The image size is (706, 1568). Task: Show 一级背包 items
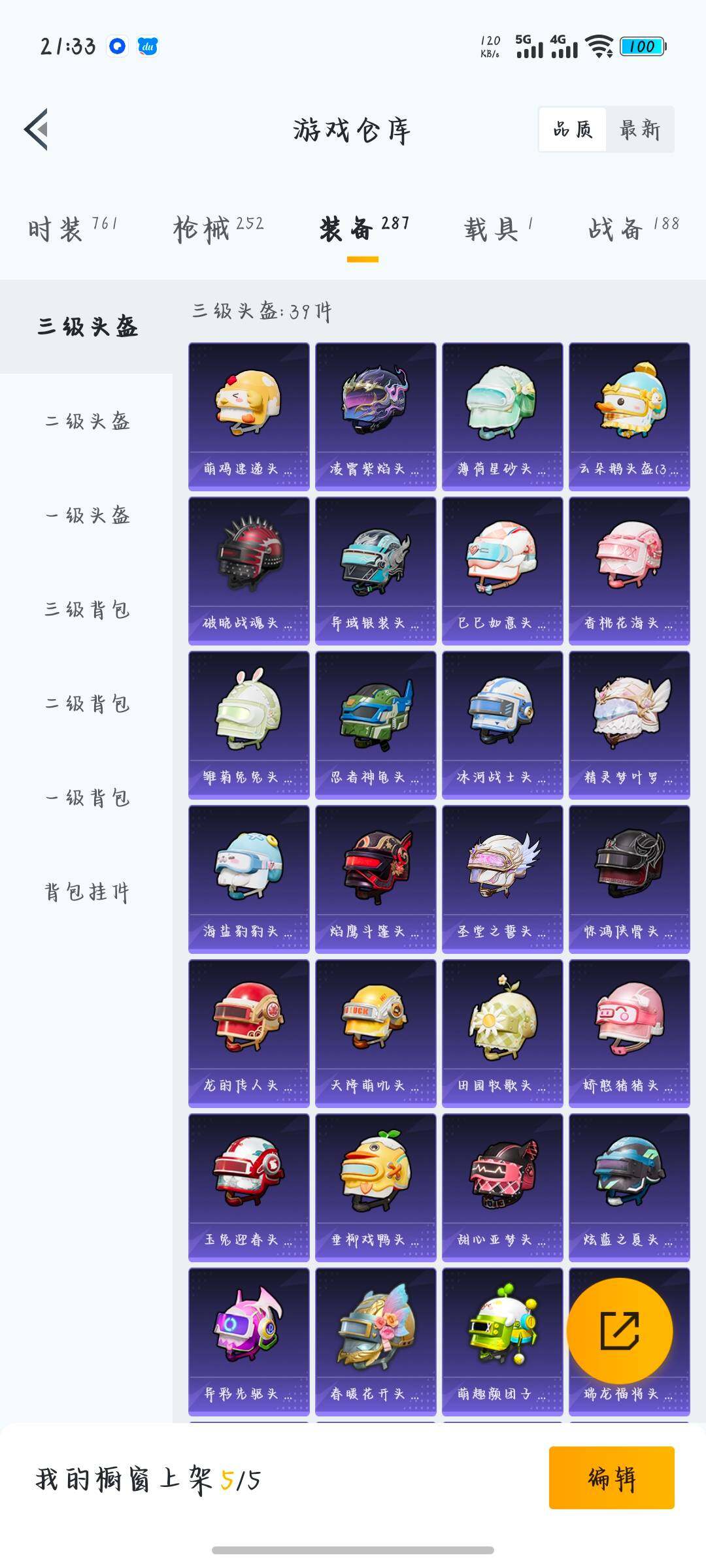coord(87,798)
